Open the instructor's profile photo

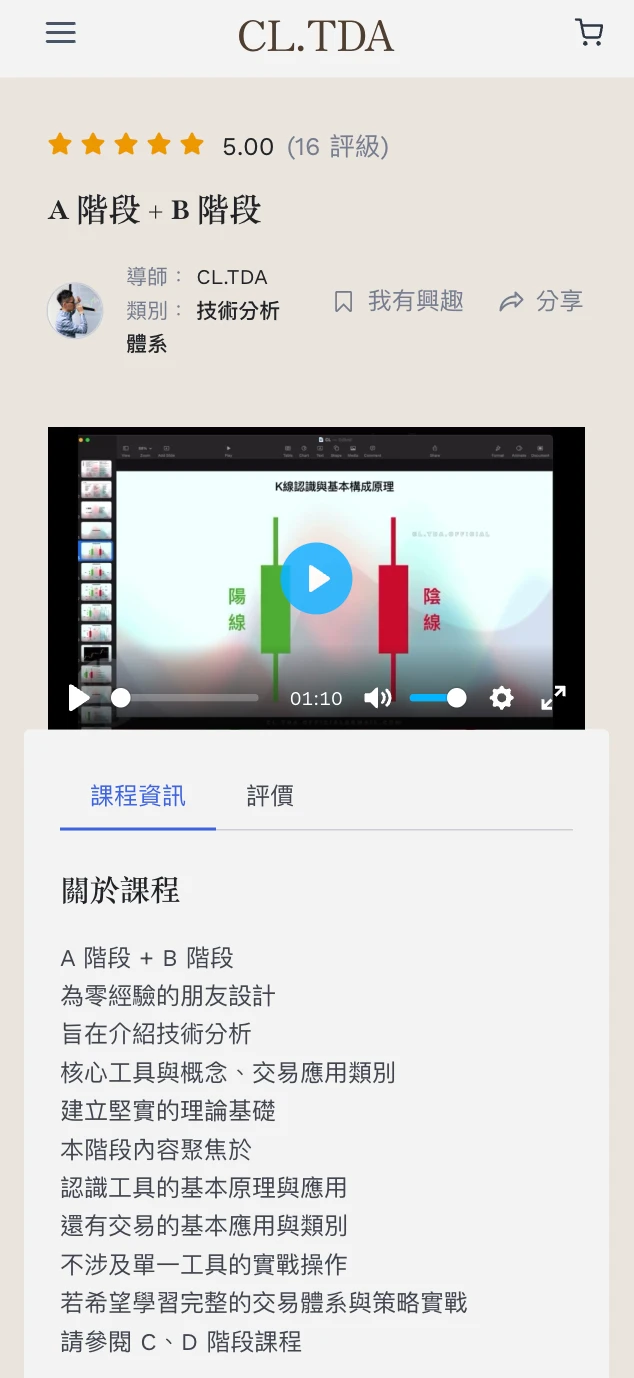75,310
